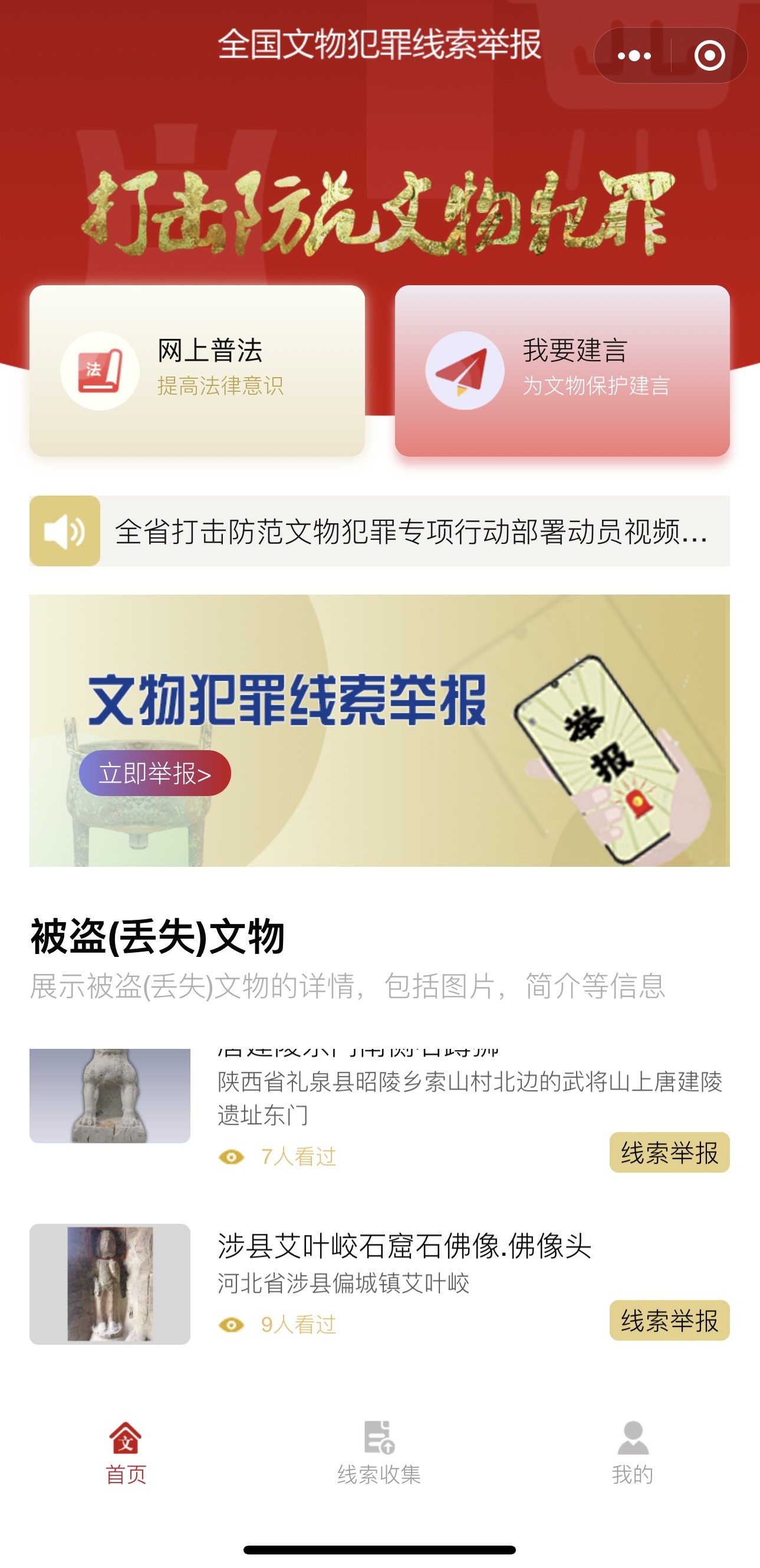The height and width of the screenshot is (1568, 760).
Task: Switch to the 我的 tab
Action: (632, 1453)
